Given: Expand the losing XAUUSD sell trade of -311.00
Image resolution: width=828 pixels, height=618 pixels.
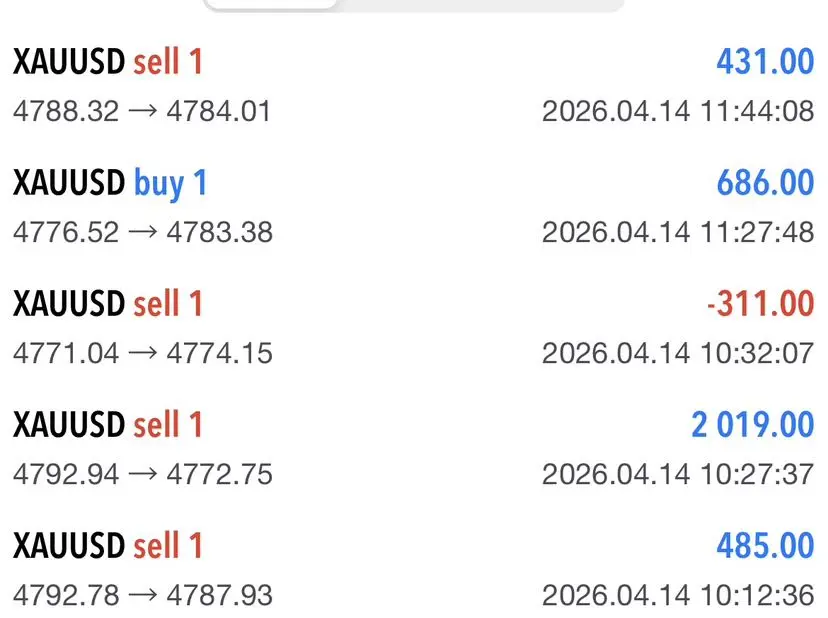Looking at the screenshot, I should click(414, 327).
